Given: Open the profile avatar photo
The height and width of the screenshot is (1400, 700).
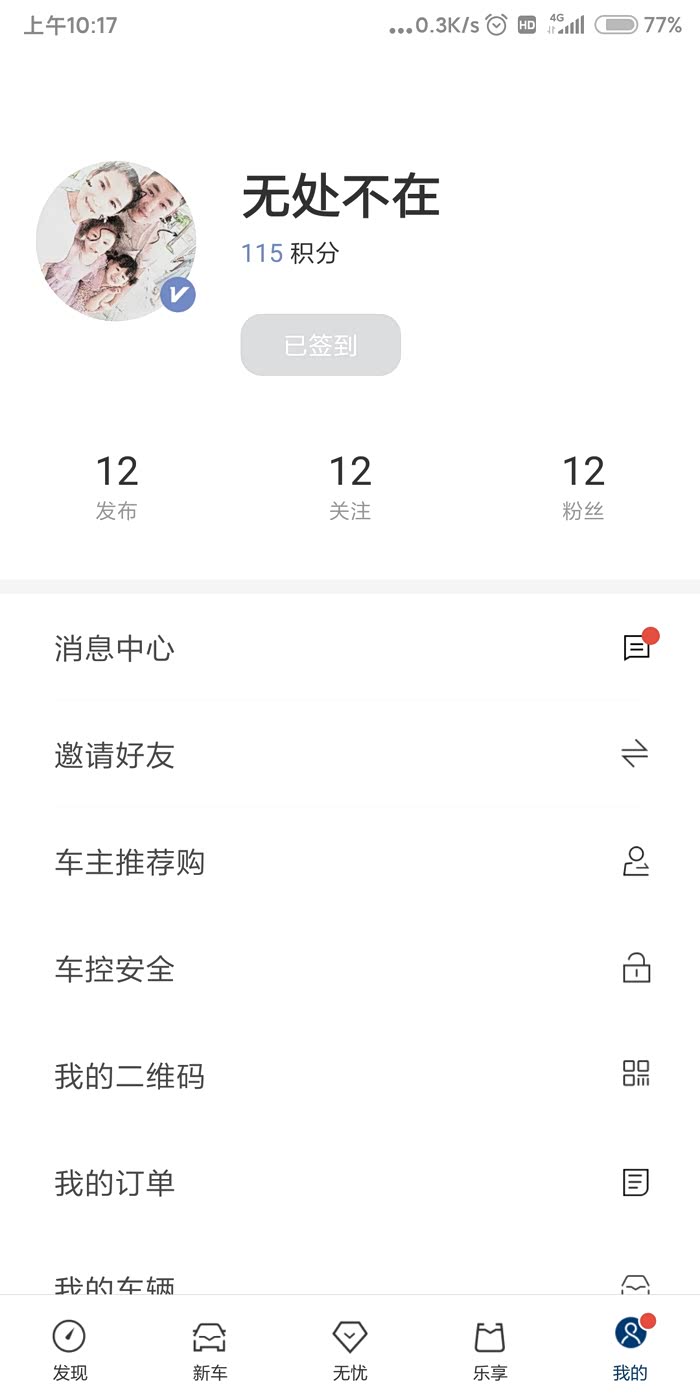Looking at the screenshot, I should point(116,240).
